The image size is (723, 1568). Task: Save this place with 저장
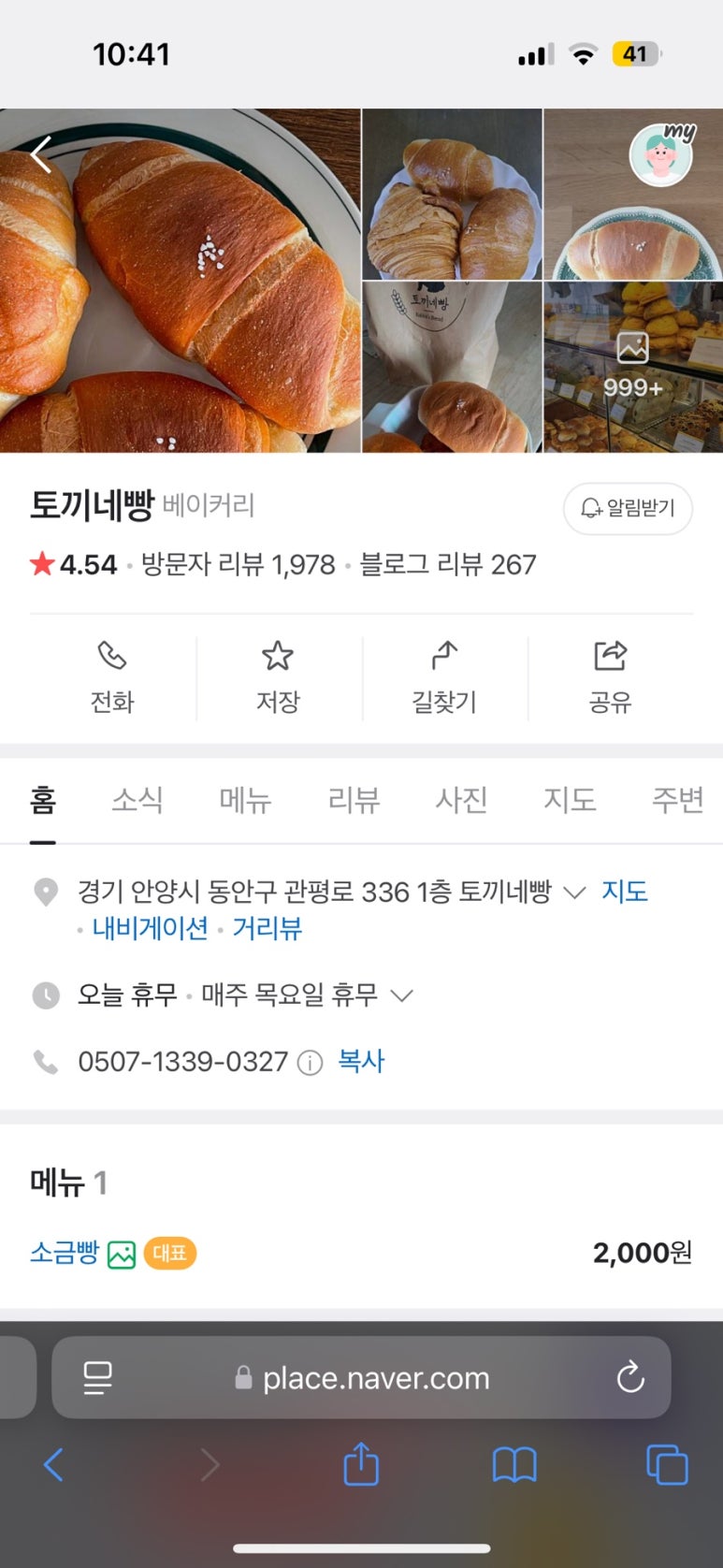(x=278, y=677)
